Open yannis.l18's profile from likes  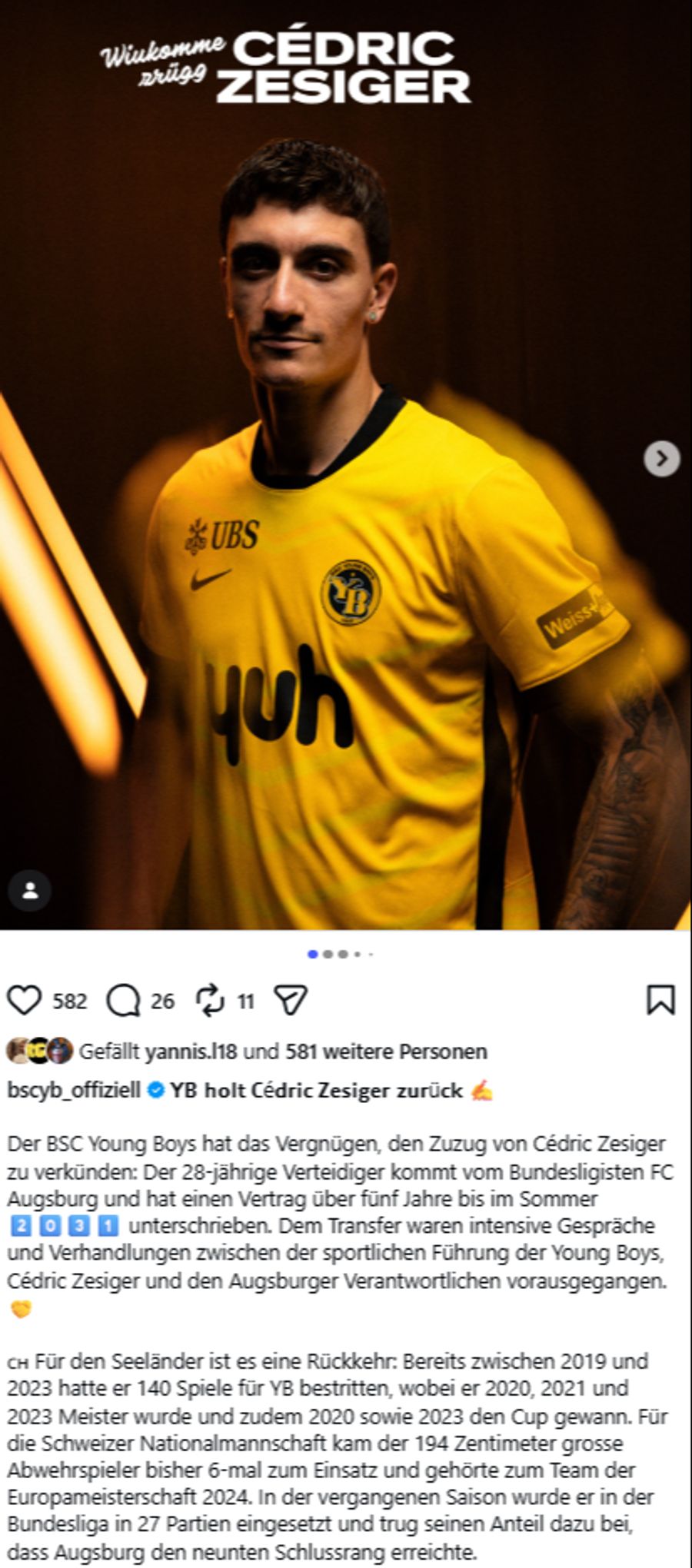191,1051
